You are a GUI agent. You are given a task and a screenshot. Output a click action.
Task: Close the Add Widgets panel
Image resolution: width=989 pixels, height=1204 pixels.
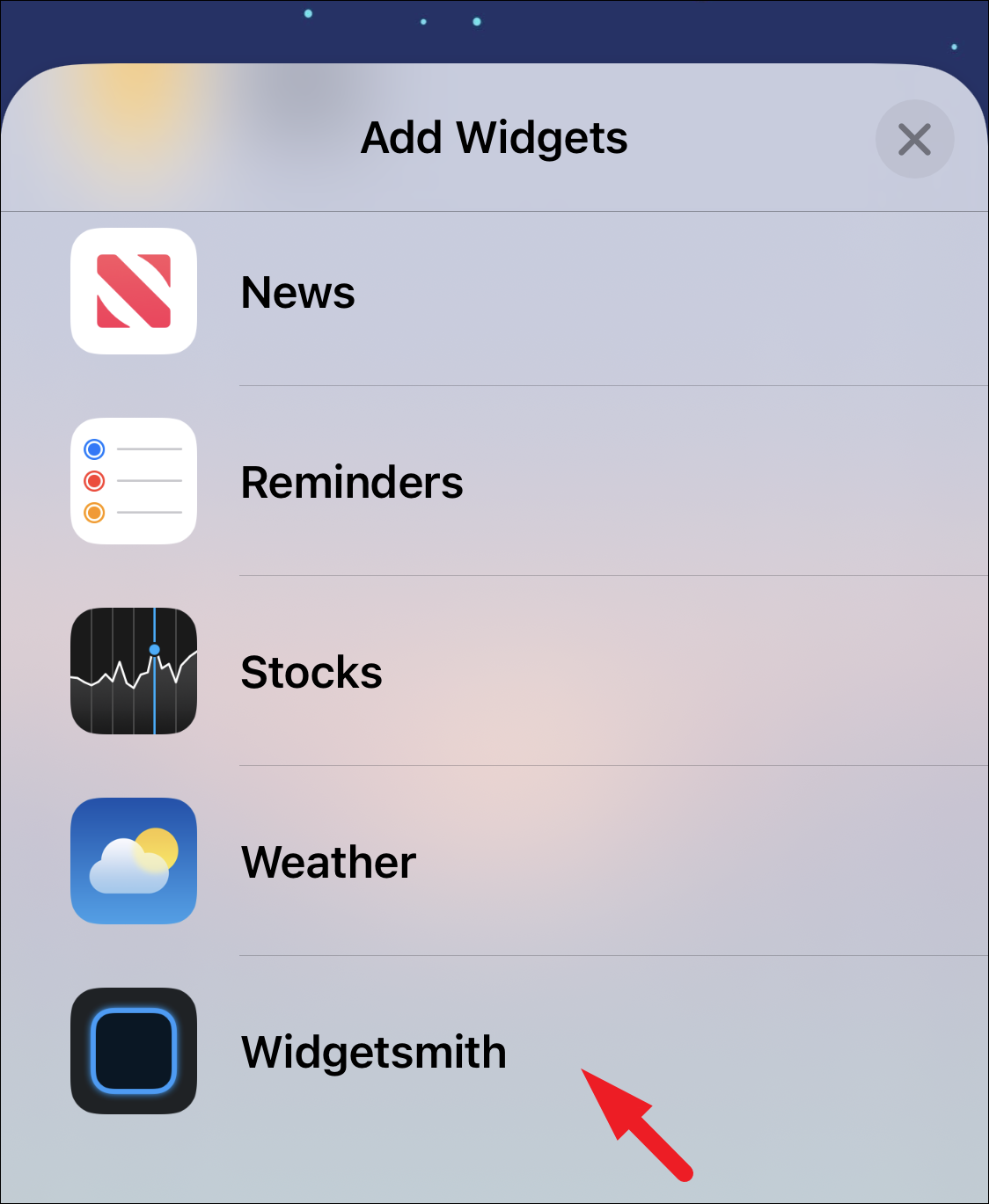point(914,139)
